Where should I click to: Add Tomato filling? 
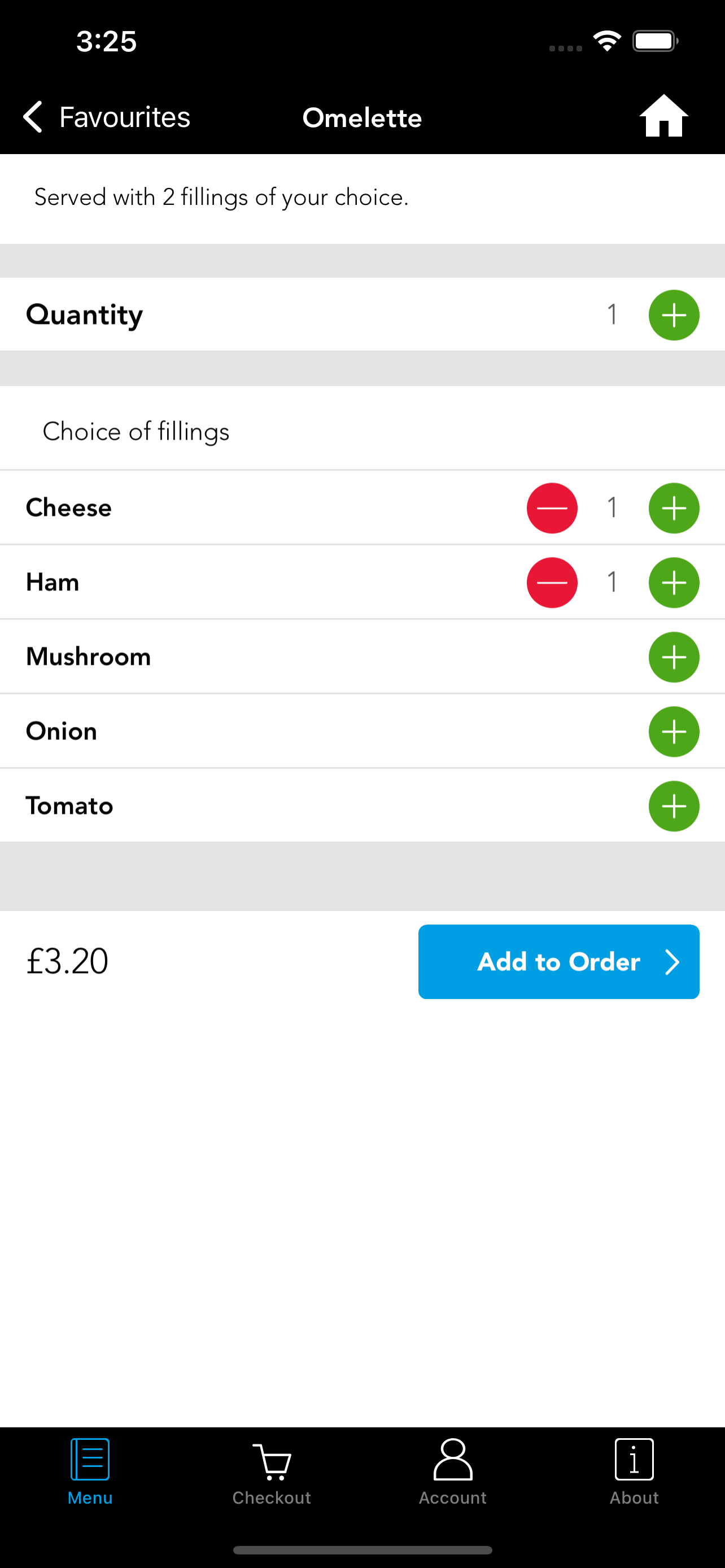point(674,807)
